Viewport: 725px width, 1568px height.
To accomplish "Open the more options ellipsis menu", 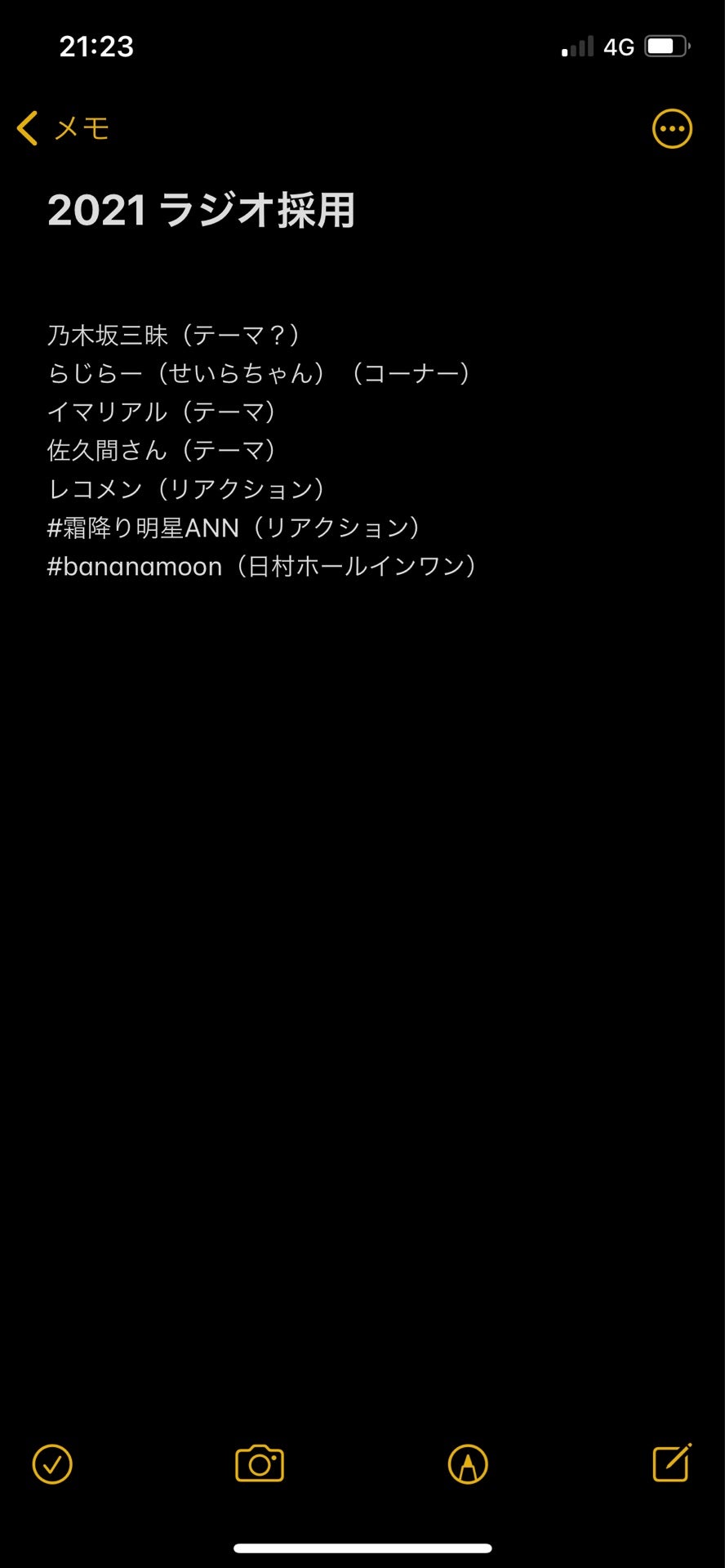I will pos(672,128).
